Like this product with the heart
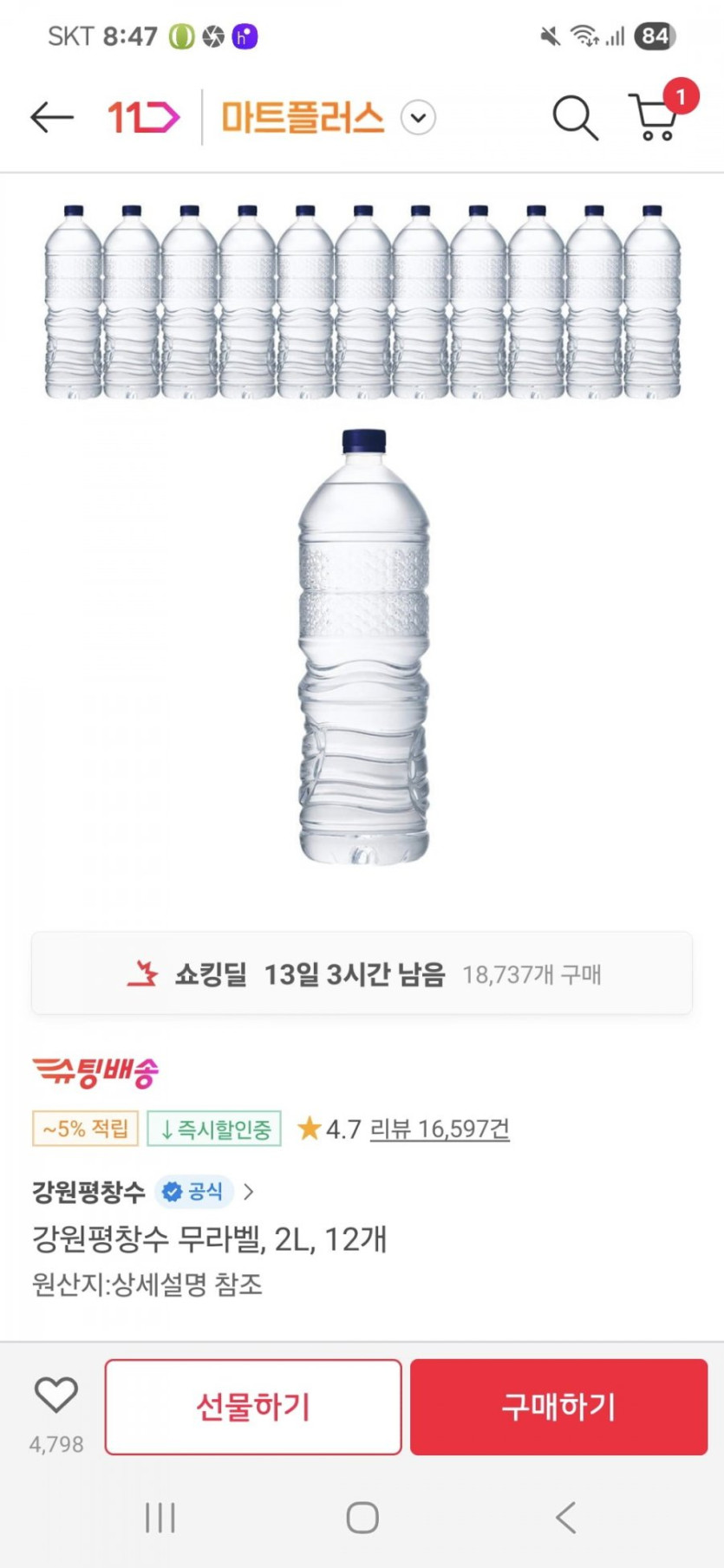Viewport: 724px width, 1568px height. tap(56, 1395)
